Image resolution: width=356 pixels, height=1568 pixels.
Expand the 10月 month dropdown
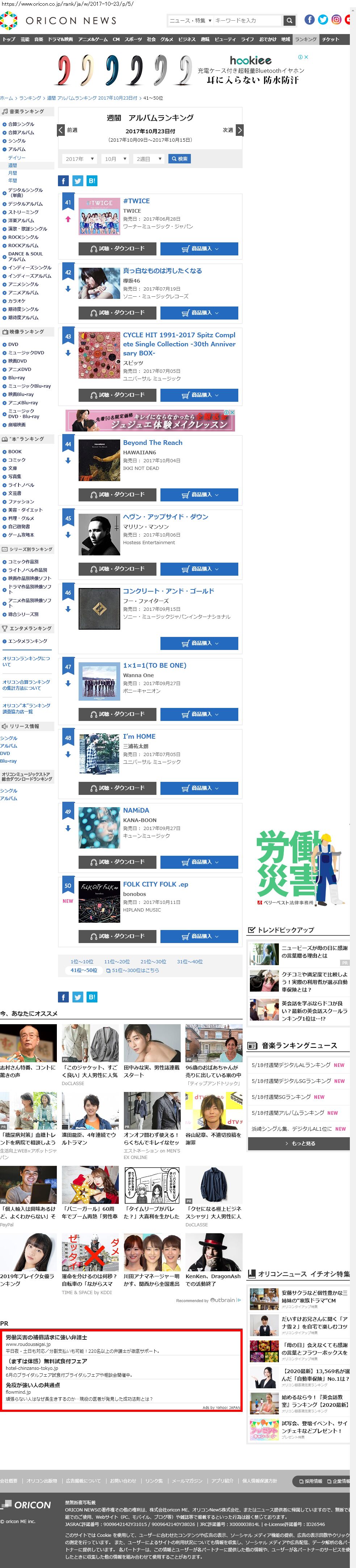click(114, 159)
